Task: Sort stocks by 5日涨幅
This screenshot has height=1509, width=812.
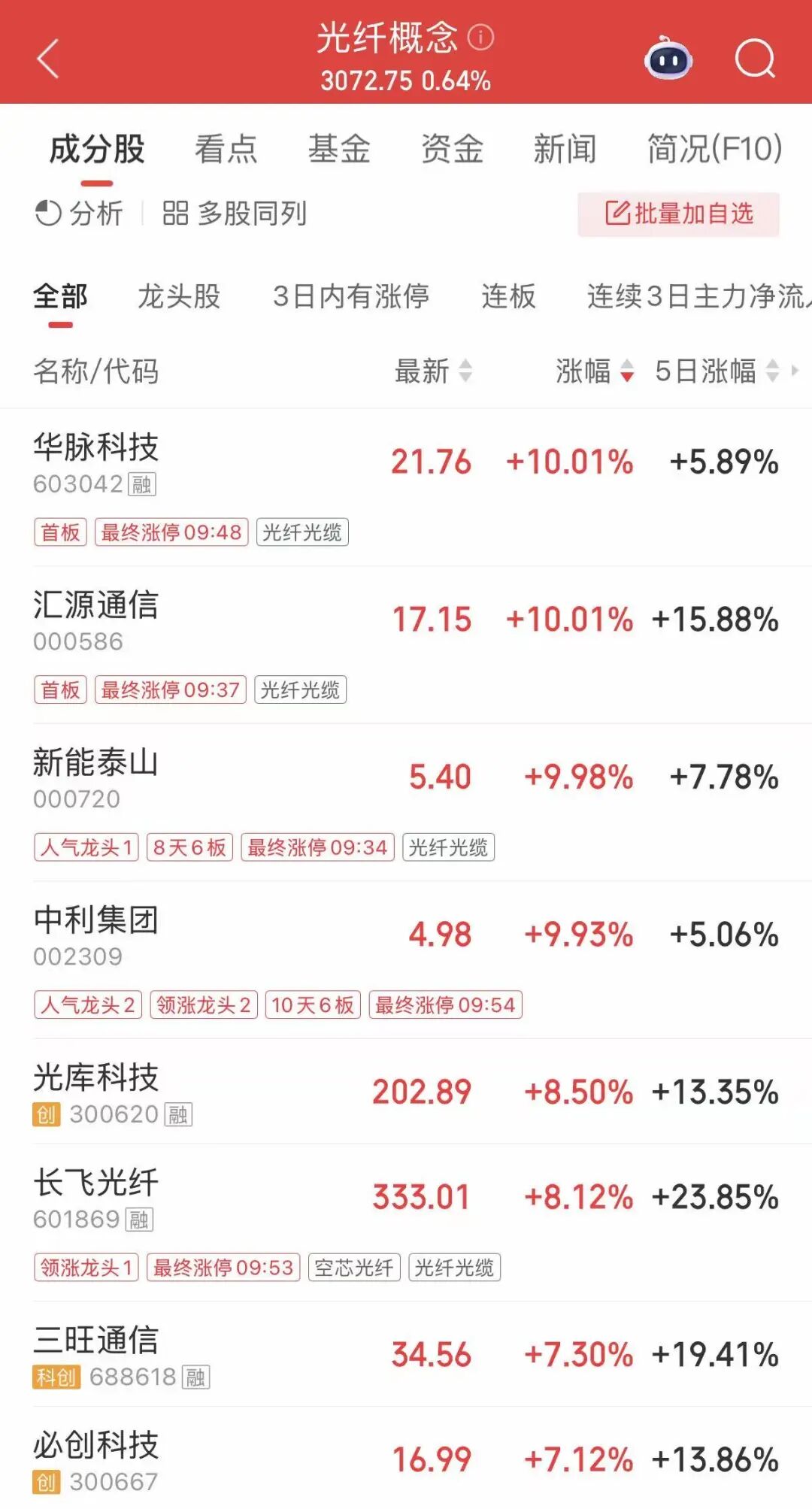Action: tap(716, 371)
